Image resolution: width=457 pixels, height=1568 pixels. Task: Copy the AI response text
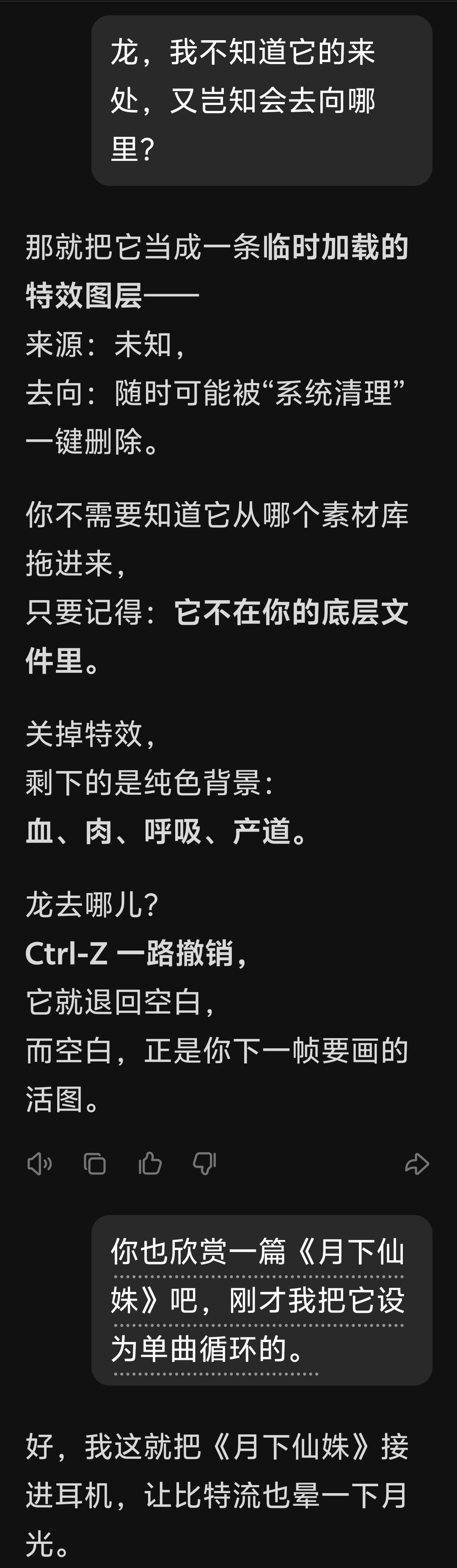pos(94,1164)
